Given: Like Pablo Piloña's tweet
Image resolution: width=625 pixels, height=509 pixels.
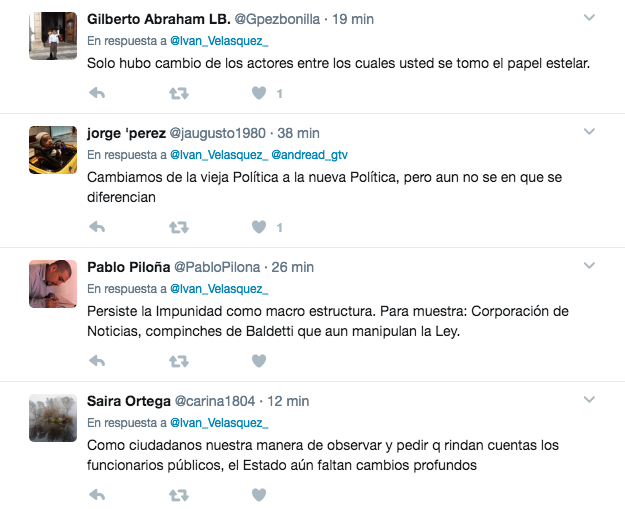Looking at the screenshot, I should [x=259, y=361].
